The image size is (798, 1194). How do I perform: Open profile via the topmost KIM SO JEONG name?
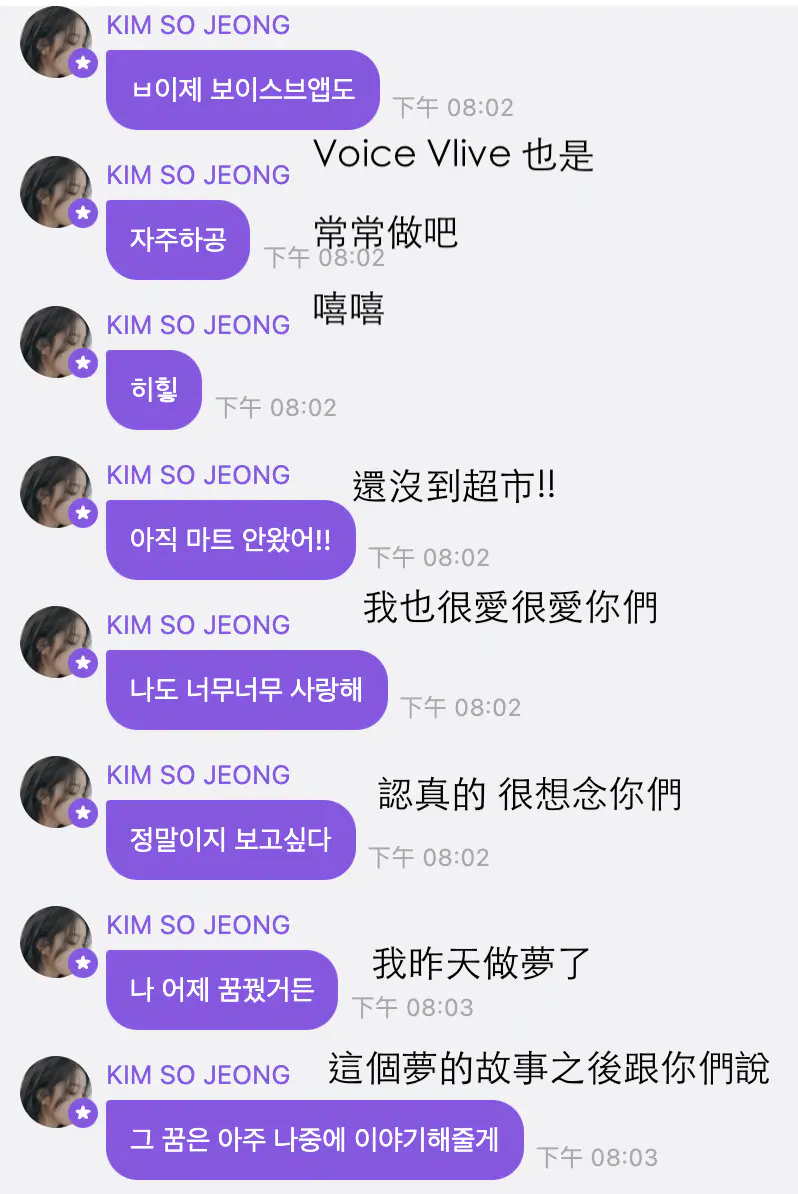pyautogui.click(x=198, y=25)
